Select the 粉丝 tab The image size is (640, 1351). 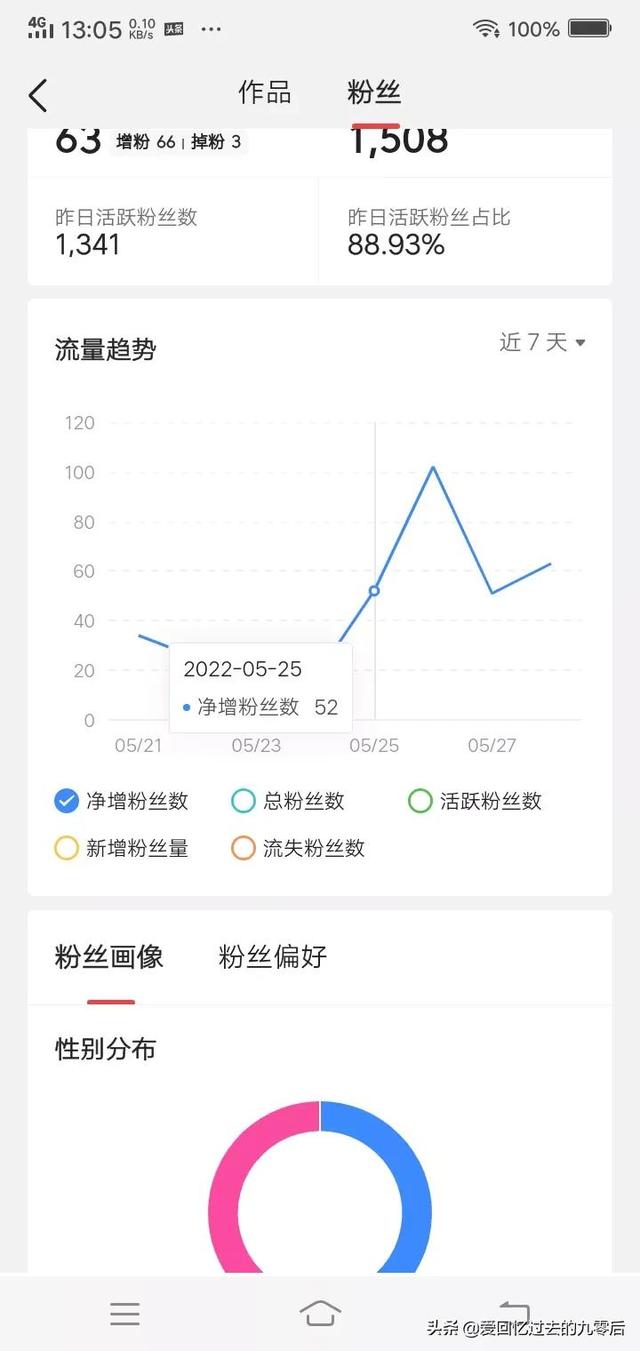(374, 93)
